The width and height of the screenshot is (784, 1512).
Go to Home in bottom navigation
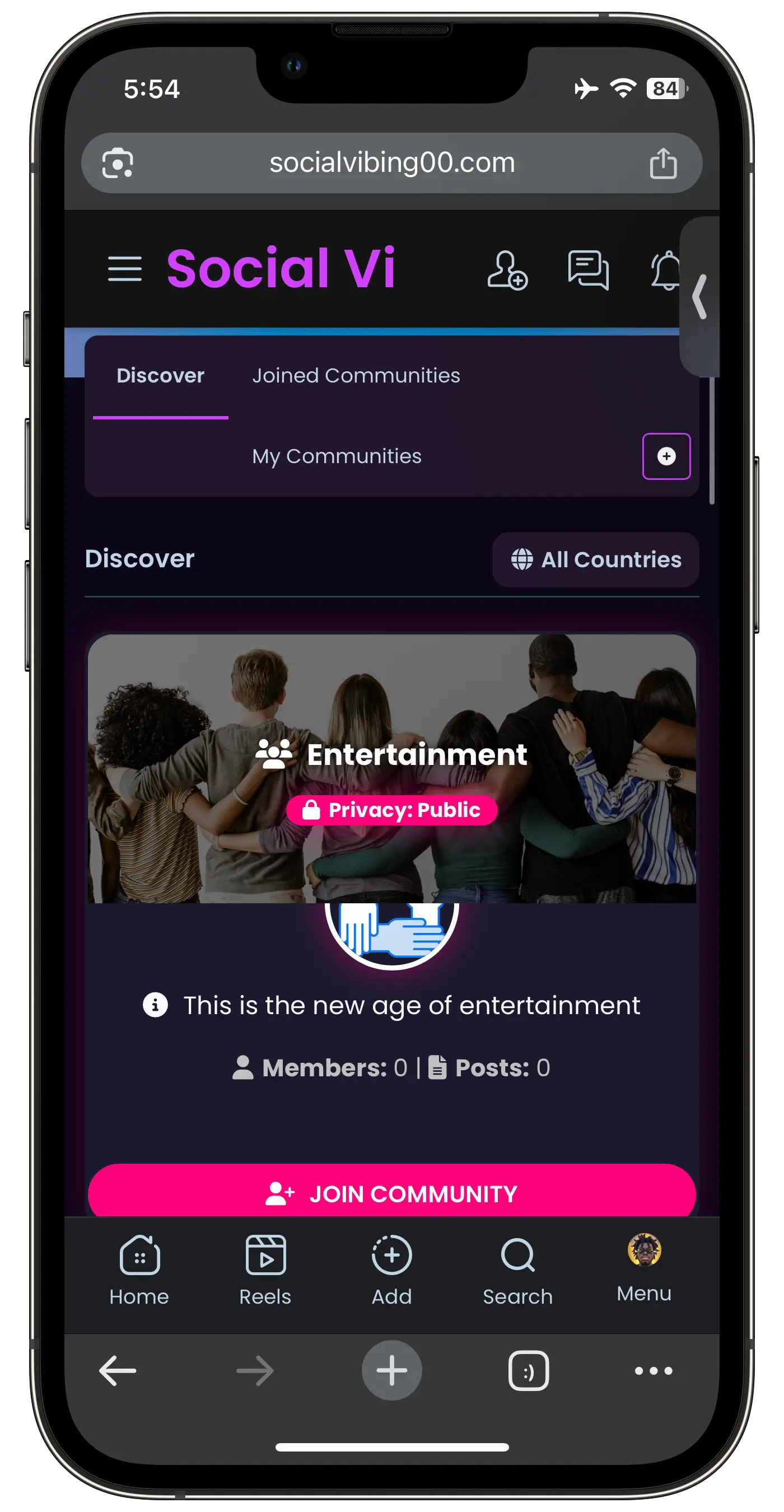point(139,1269)
